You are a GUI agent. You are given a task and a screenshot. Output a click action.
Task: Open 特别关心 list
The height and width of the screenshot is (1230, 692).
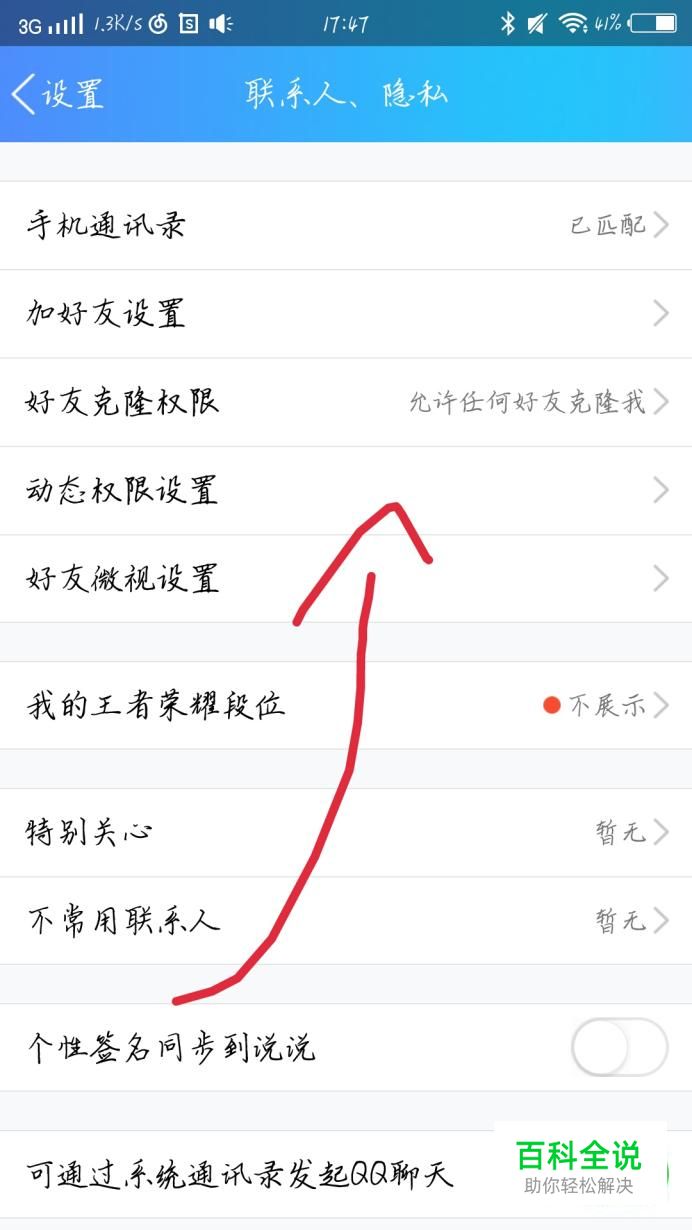tap(346, 832)
